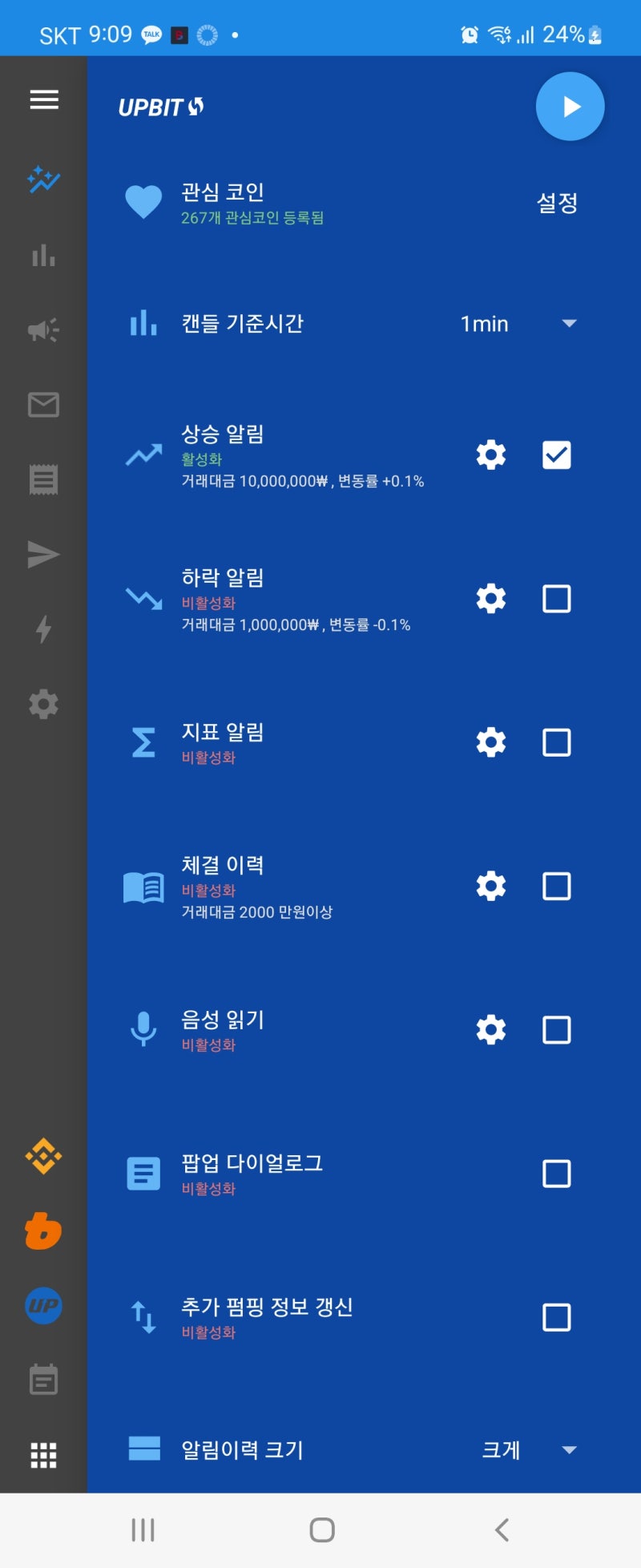
Task: Select the lightning quick-alert icon
Action: click(42, 630)
